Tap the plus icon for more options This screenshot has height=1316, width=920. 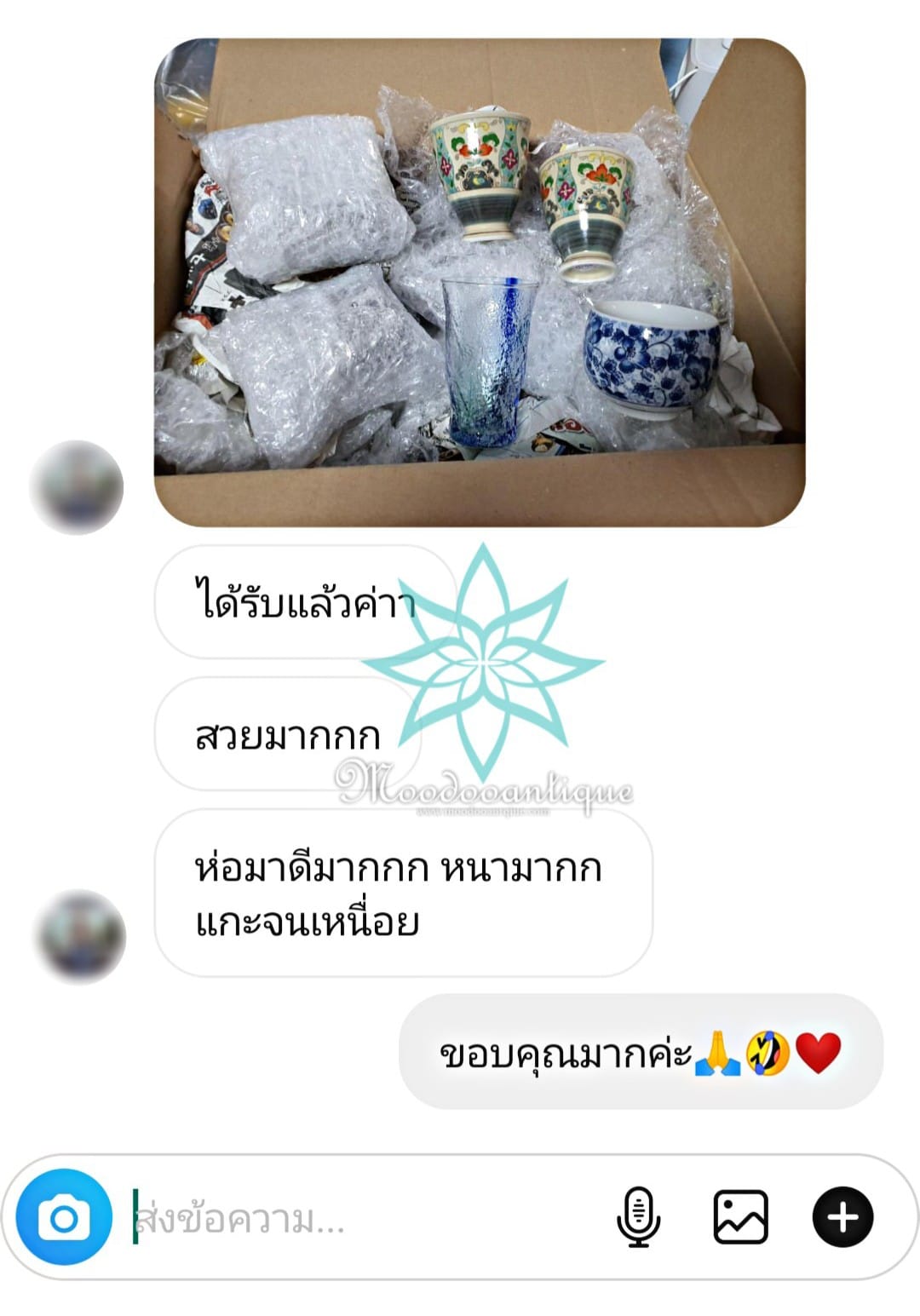[x=842, y=1217]
